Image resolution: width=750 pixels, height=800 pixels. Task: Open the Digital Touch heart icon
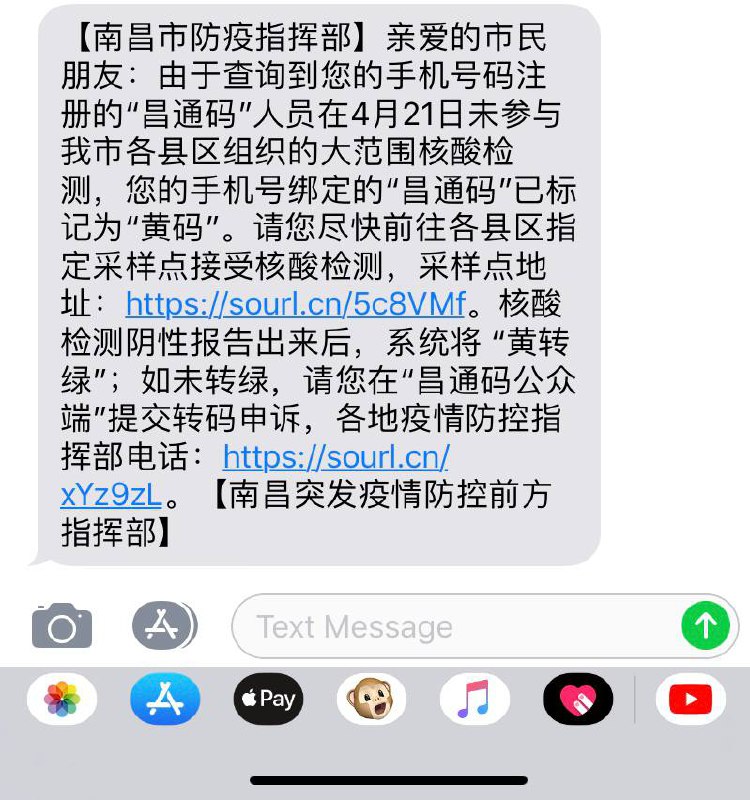click(x=580, y=700)
